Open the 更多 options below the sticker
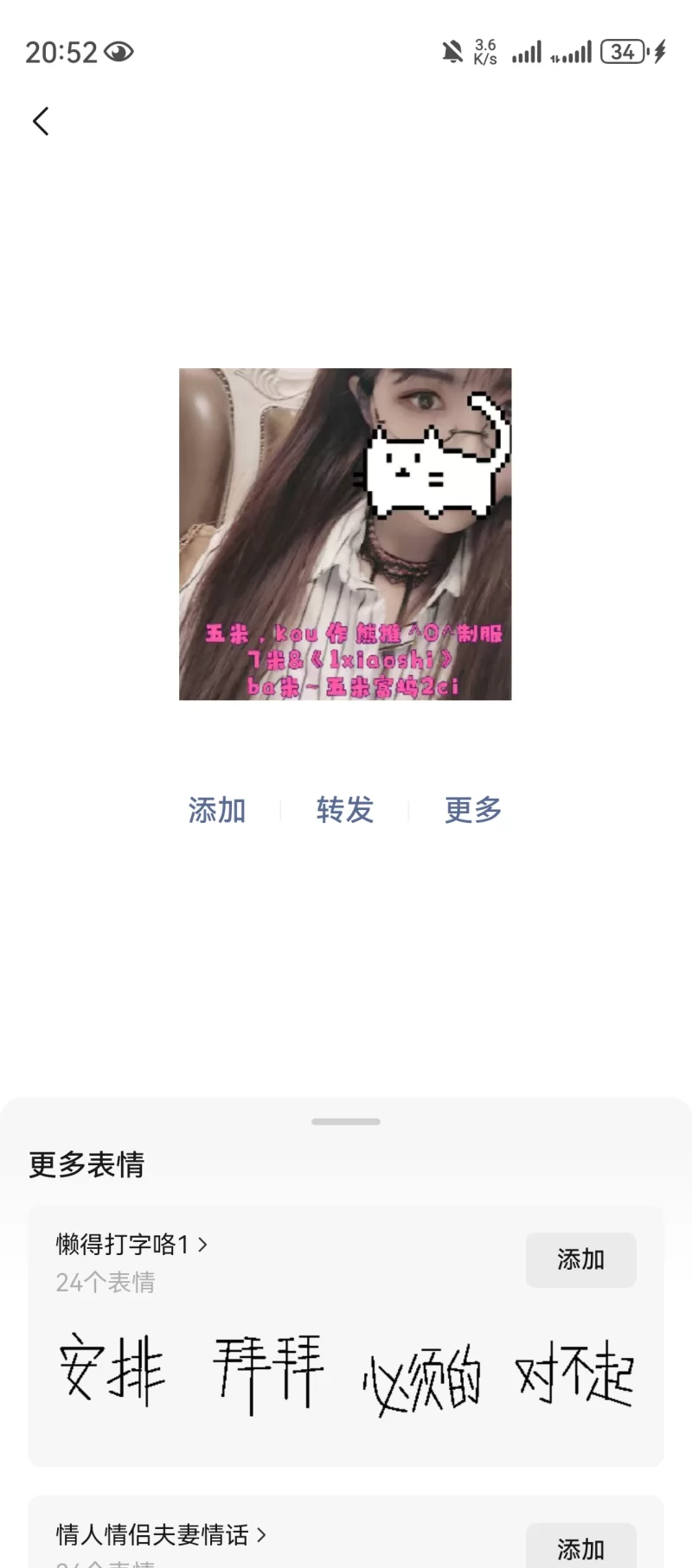Screen dimensions: 692x1568 [x=473, y=810]
